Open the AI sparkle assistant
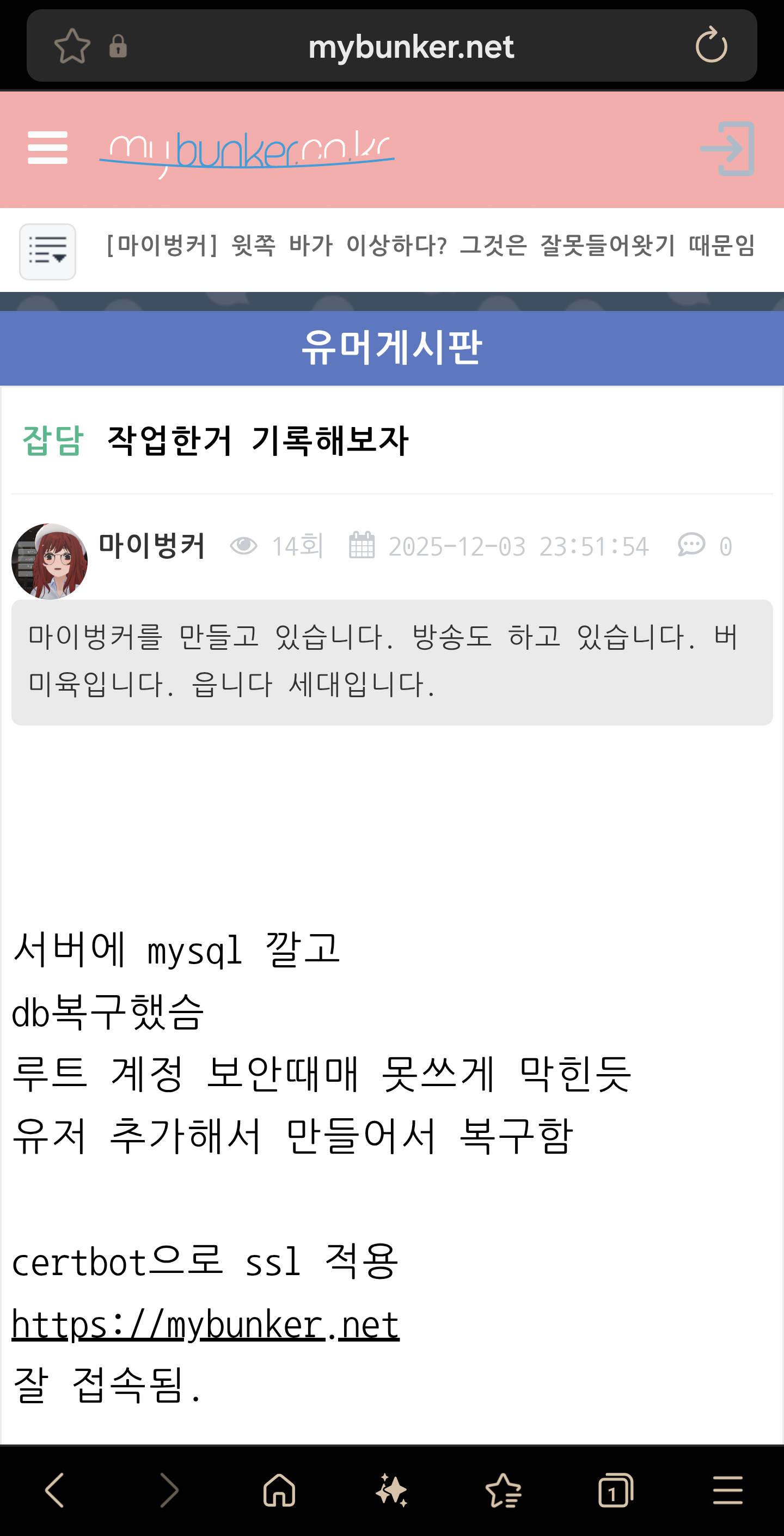 click(391, 1490)
